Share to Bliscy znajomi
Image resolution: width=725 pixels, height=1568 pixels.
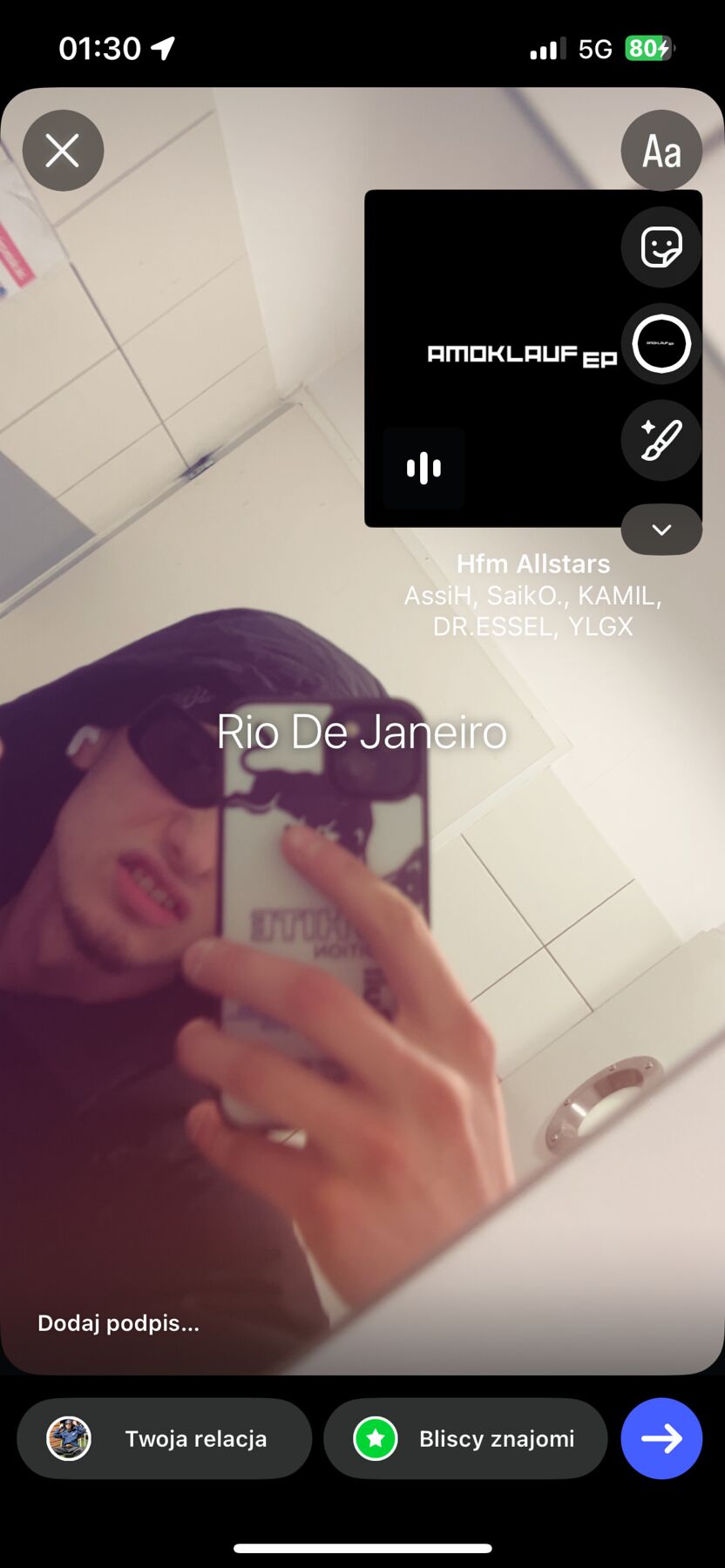tap(465, 1438)
